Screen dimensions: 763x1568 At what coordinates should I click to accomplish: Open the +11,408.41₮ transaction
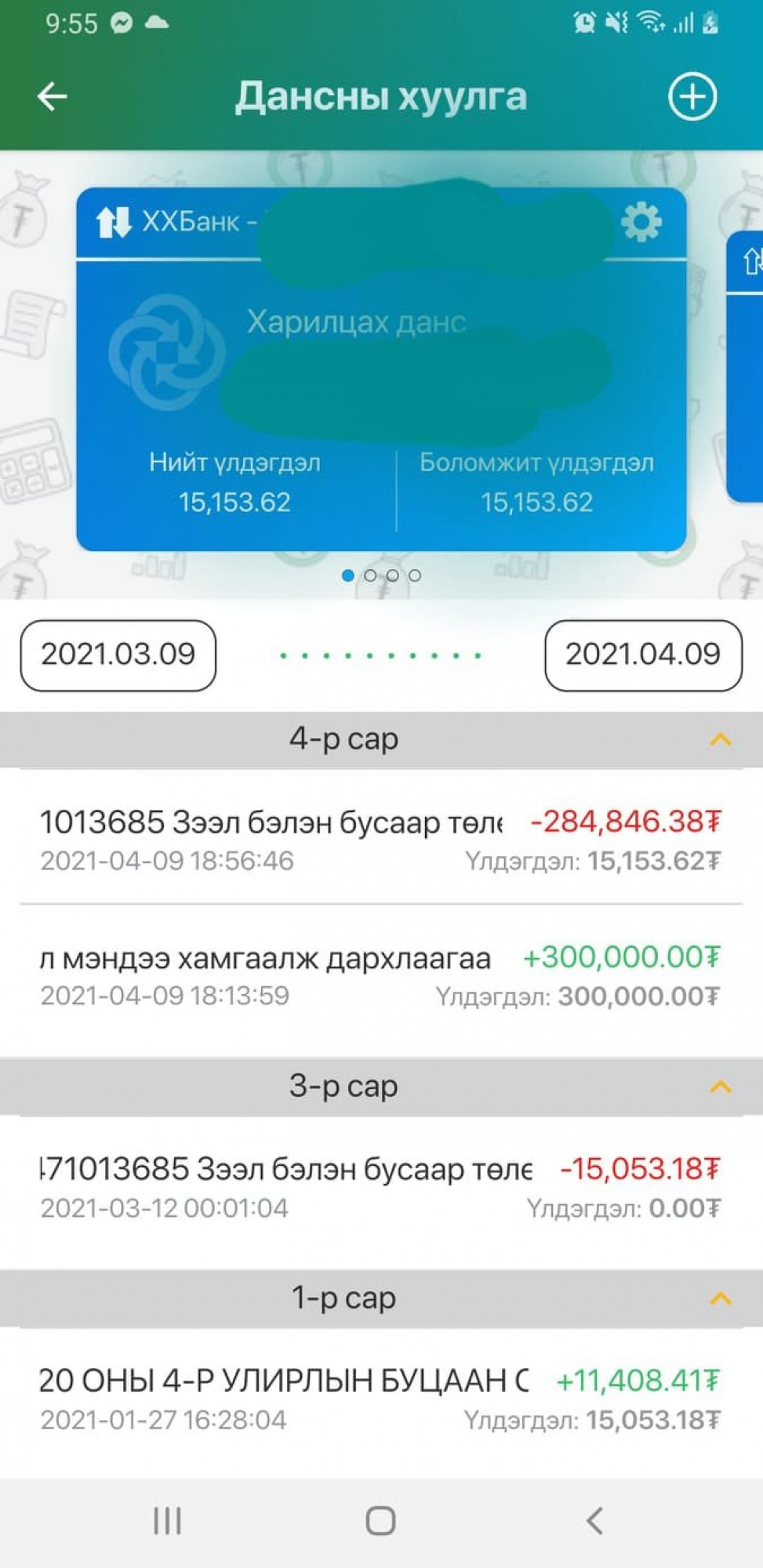[x=381, y=1399]
